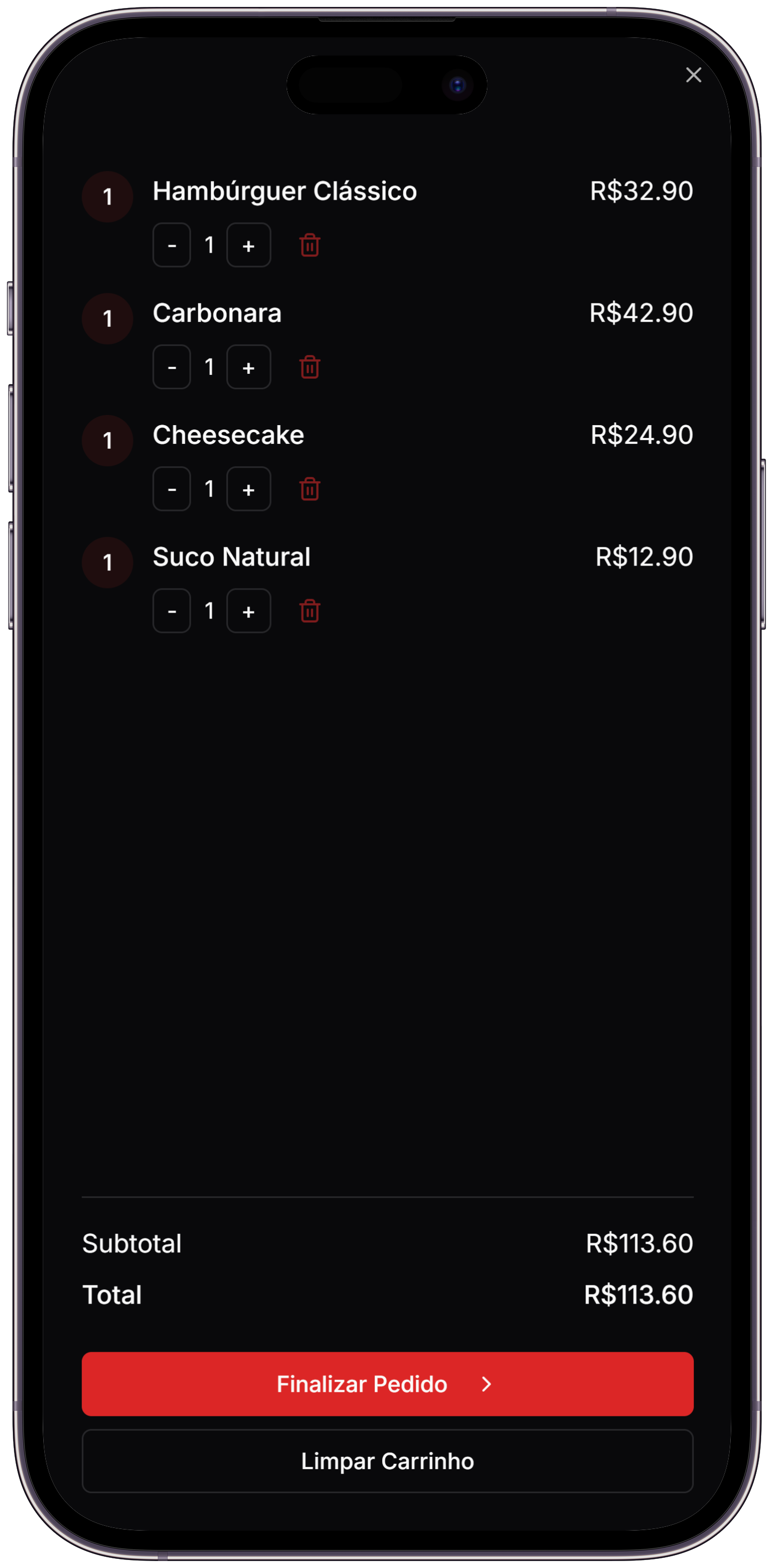Increase Hambúrguer Clássico quantity
774x1568 pixels.
pyautogui.click(x=248, y=245)
